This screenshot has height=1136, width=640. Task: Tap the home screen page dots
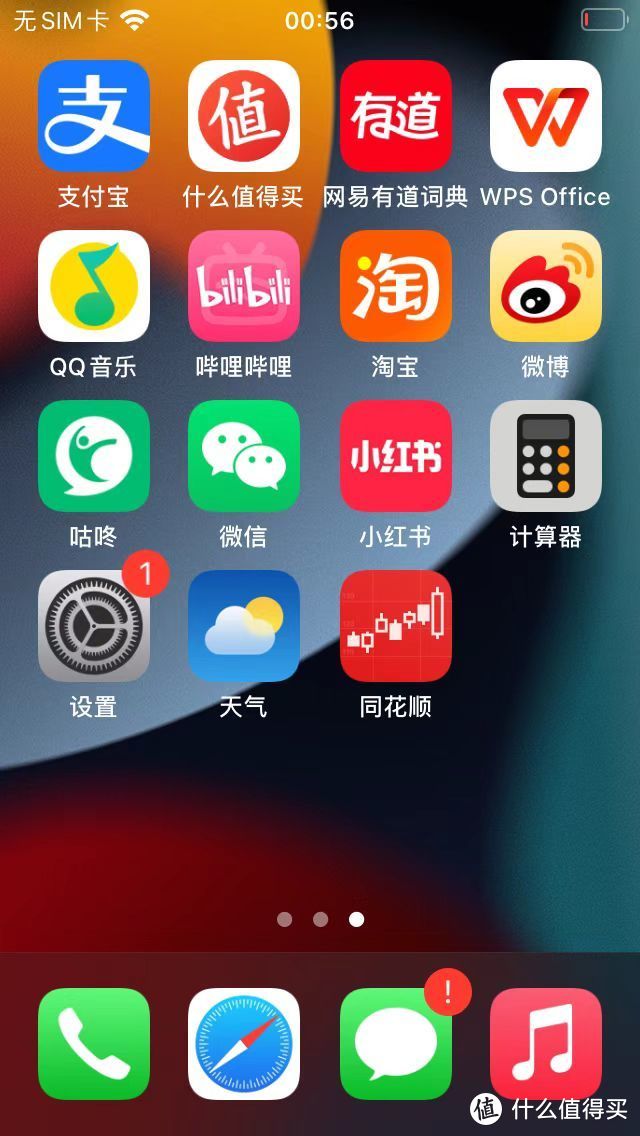[x=320, y=919]
